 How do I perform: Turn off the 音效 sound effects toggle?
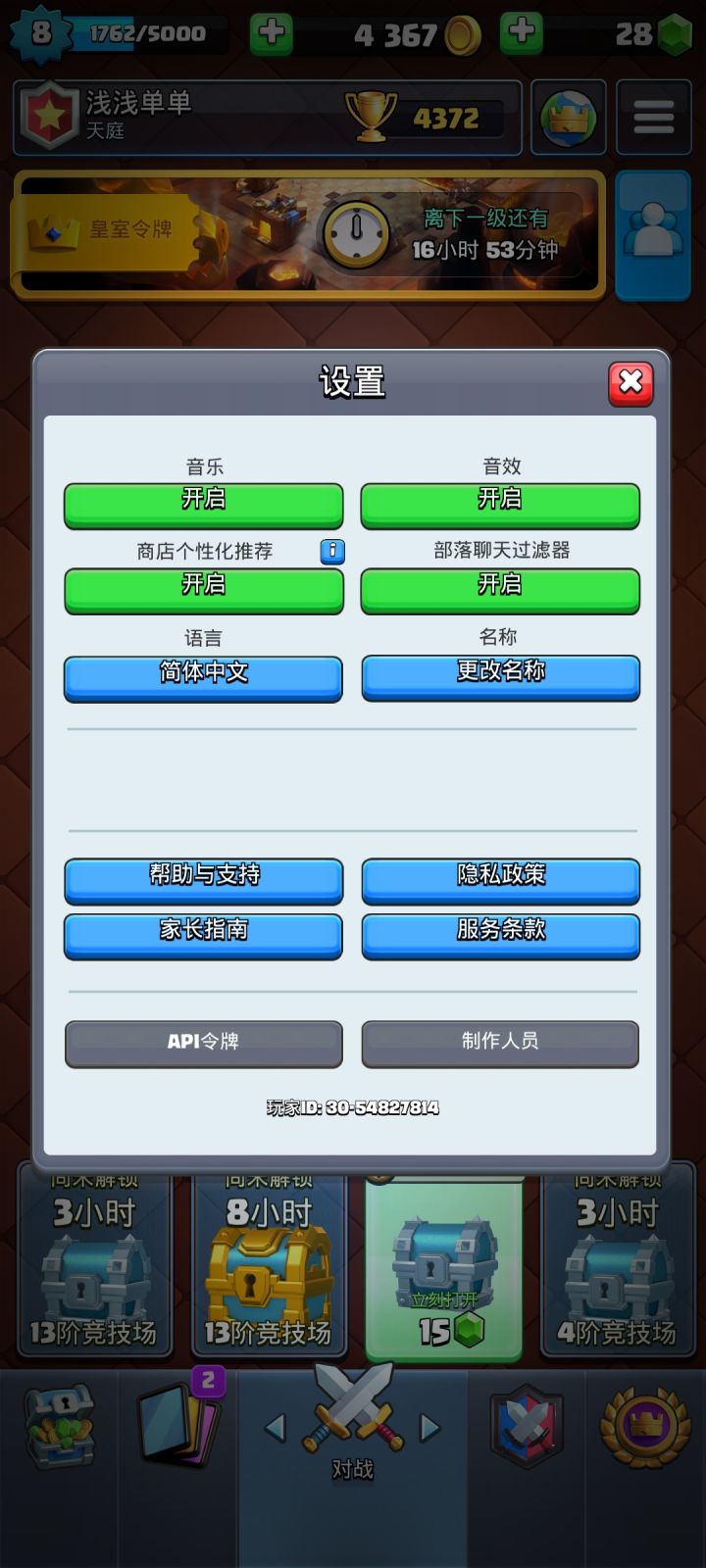click(499, 502)
